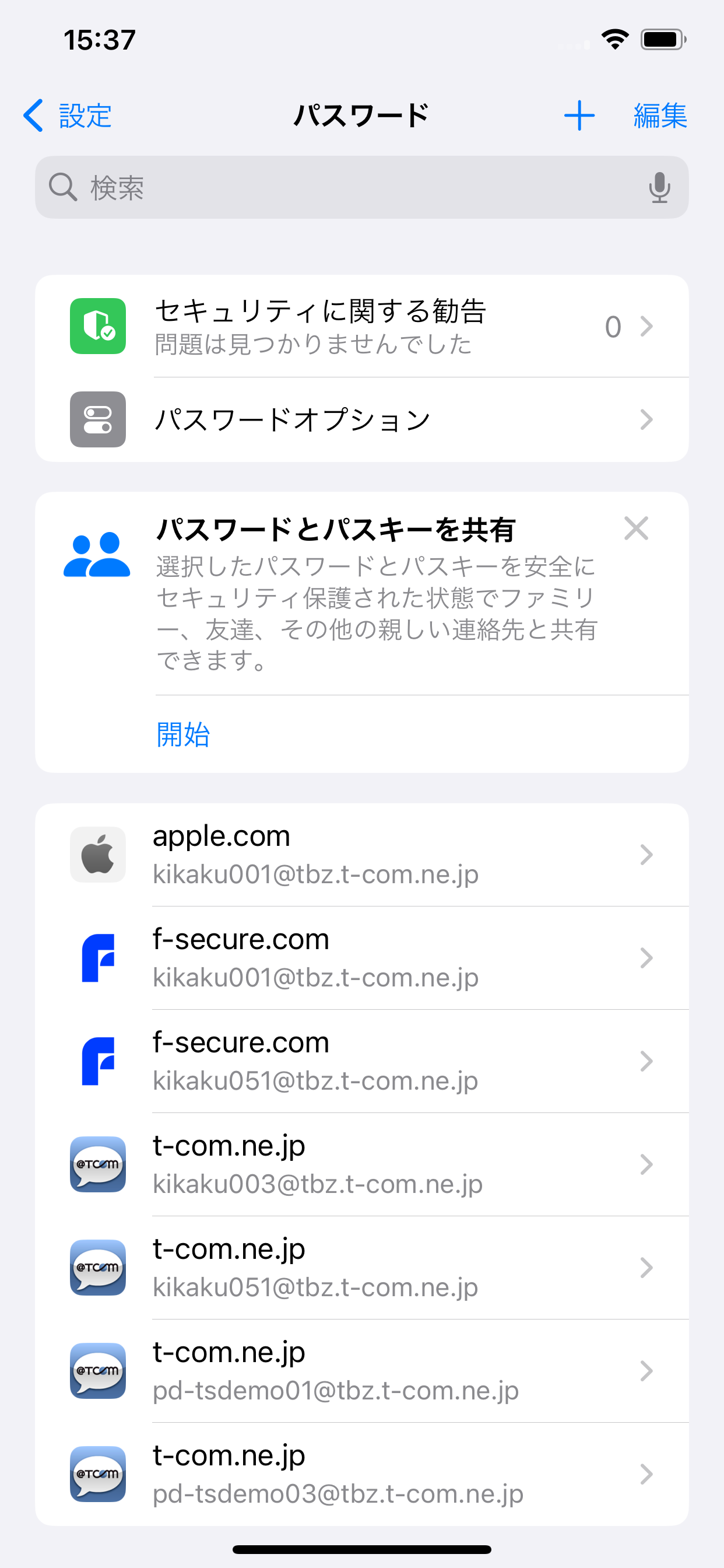Tap the green security recommendations shield icon

98,326
